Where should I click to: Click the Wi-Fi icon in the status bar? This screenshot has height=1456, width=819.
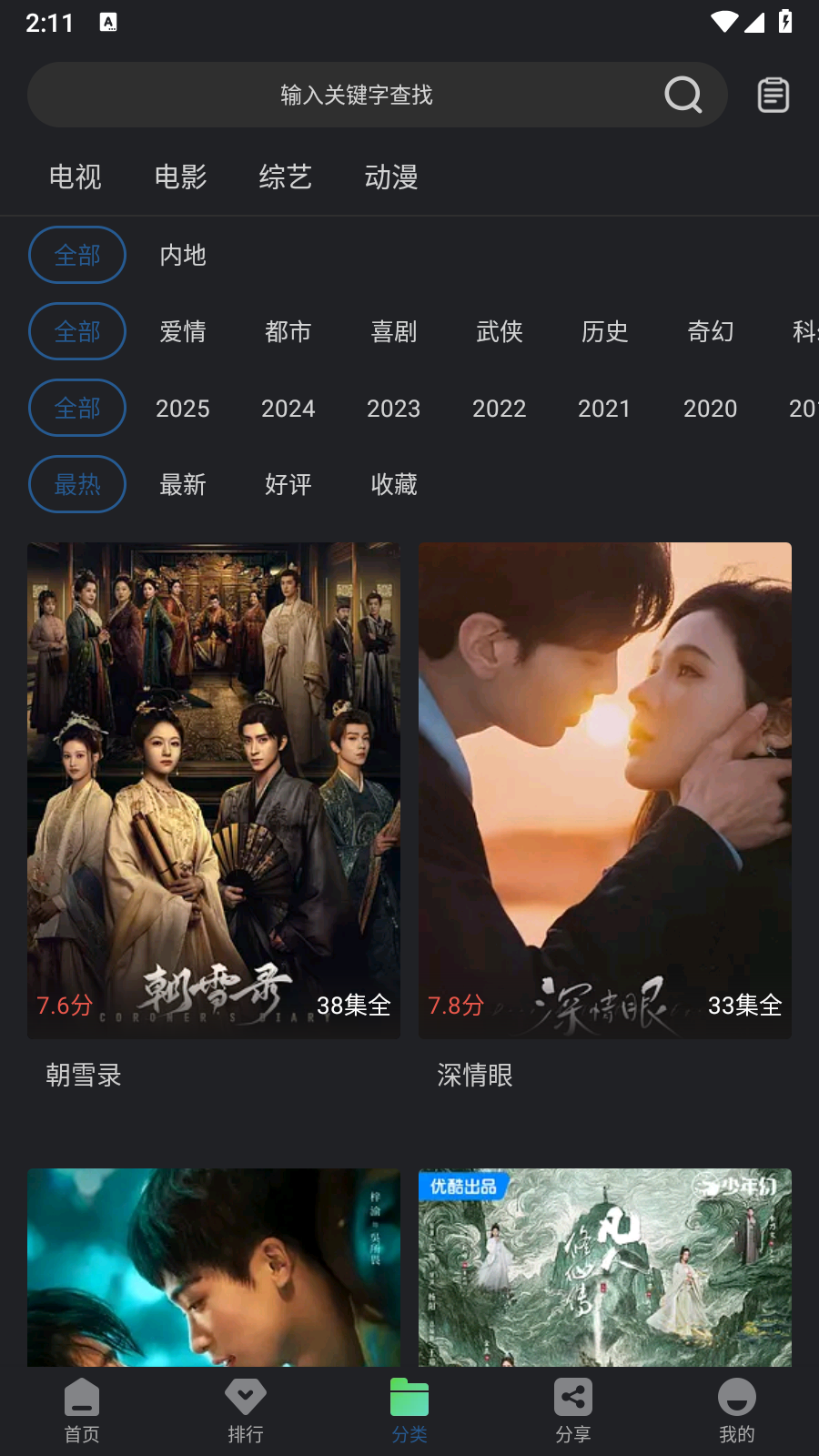[x=723, y=20]
